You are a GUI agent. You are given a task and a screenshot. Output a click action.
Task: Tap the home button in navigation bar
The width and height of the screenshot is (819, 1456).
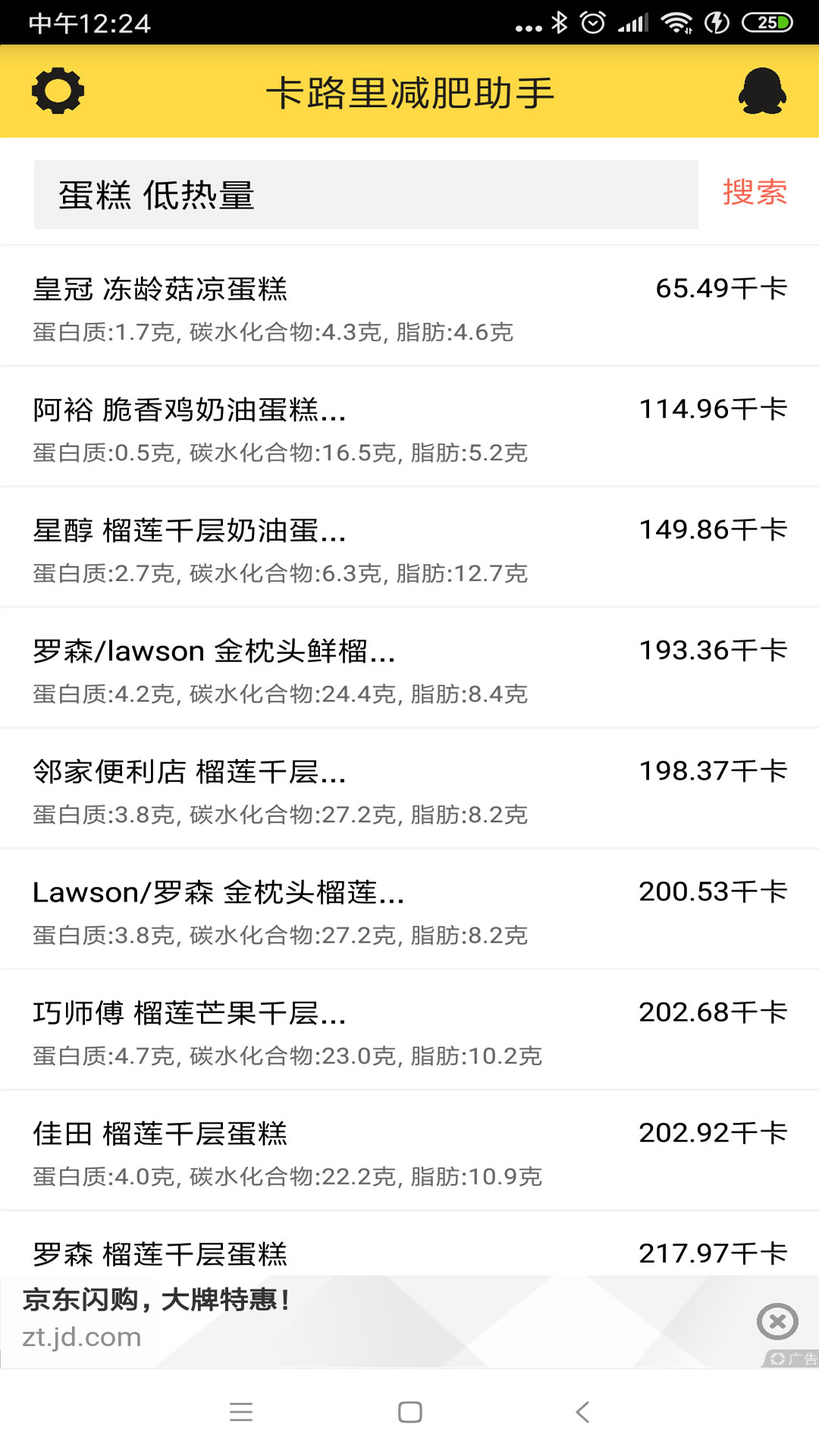[409, 1411]
